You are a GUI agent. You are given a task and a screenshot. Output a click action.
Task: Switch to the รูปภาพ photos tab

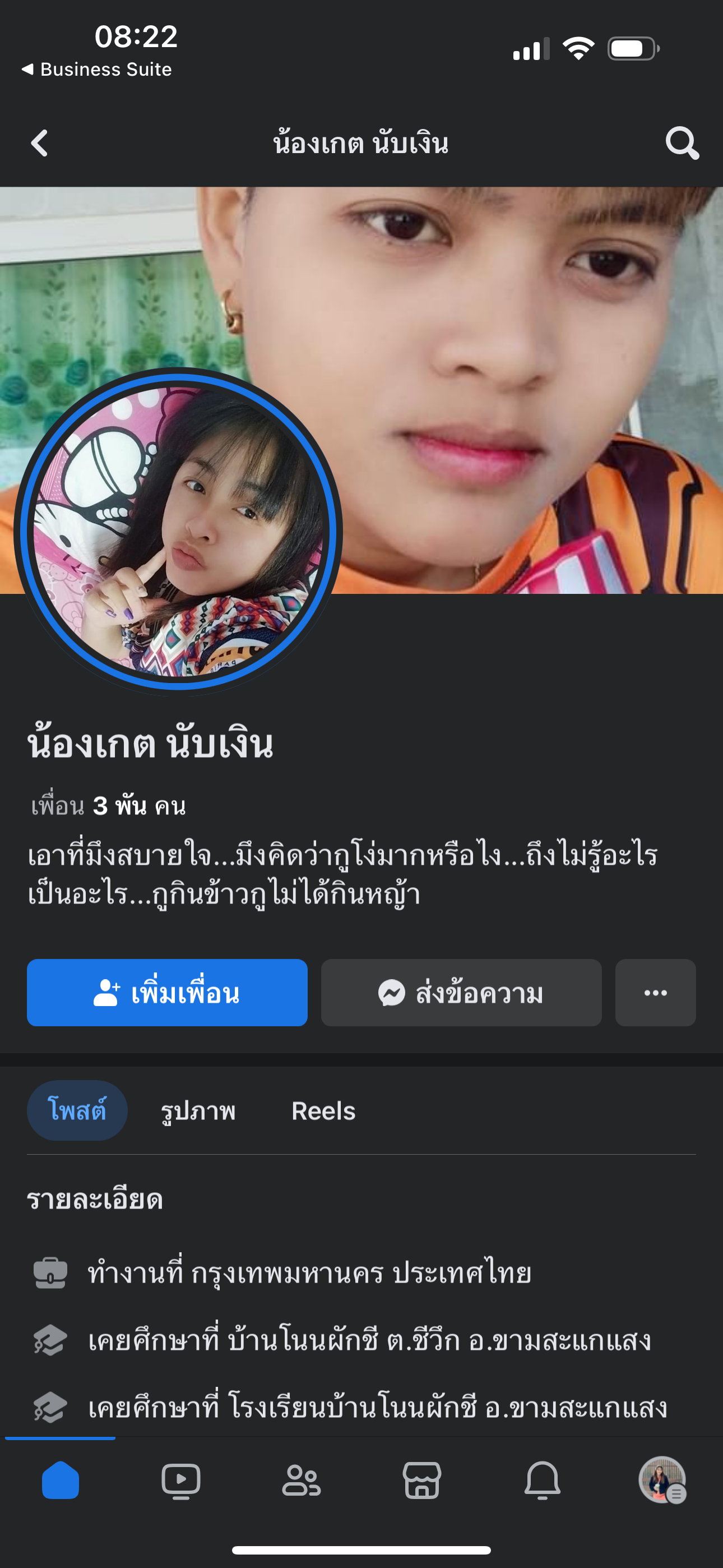coord(198,1111)
